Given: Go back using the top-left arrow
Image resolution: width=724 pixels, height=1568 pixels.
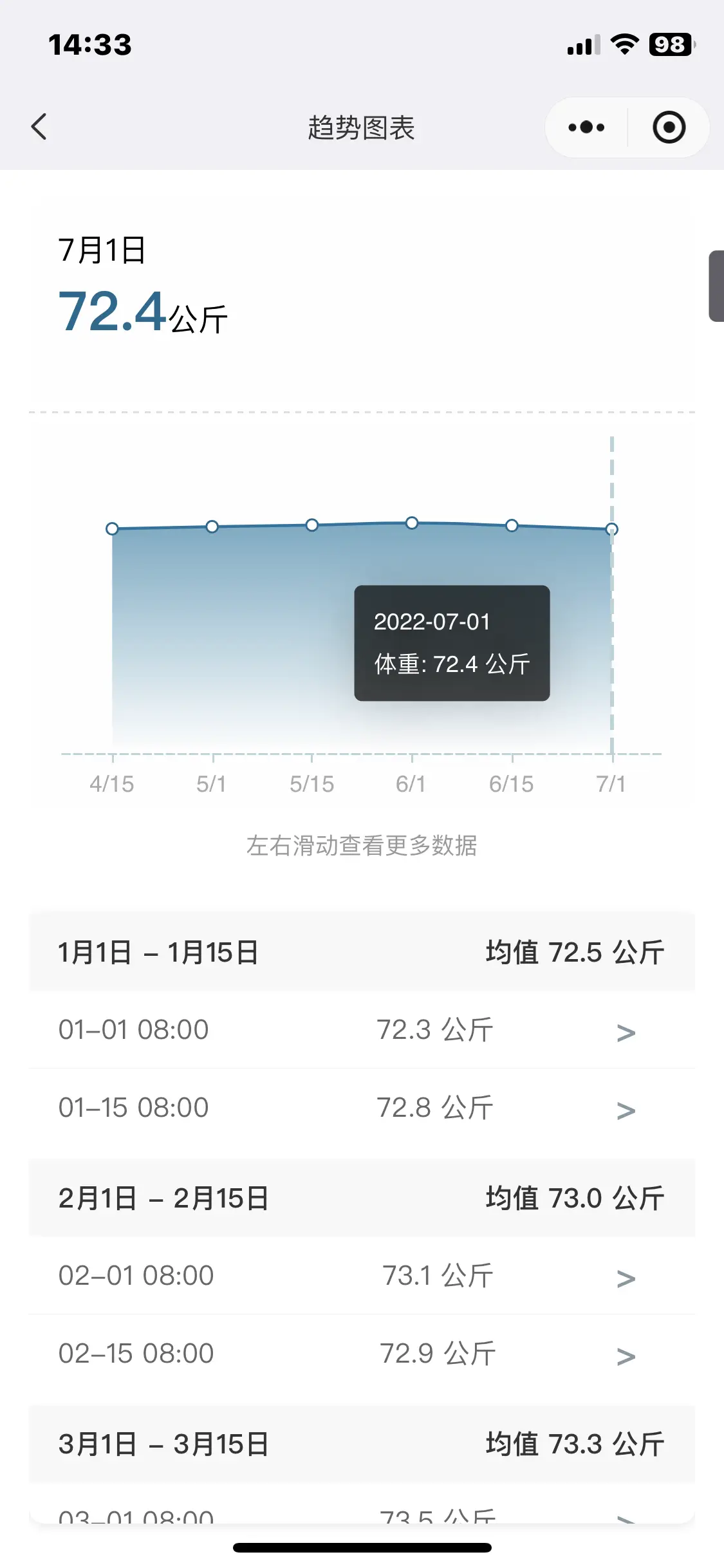Looking at the screenshot, I should pyautogui.click(x=39, y=127).
